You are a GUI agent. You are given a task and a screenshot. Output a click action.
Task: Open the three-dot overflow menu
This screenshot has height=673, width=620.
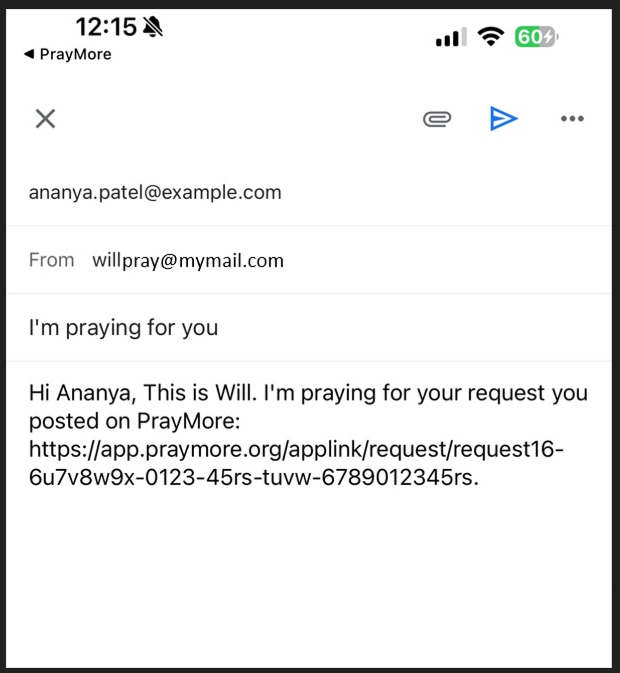(572, 119)
